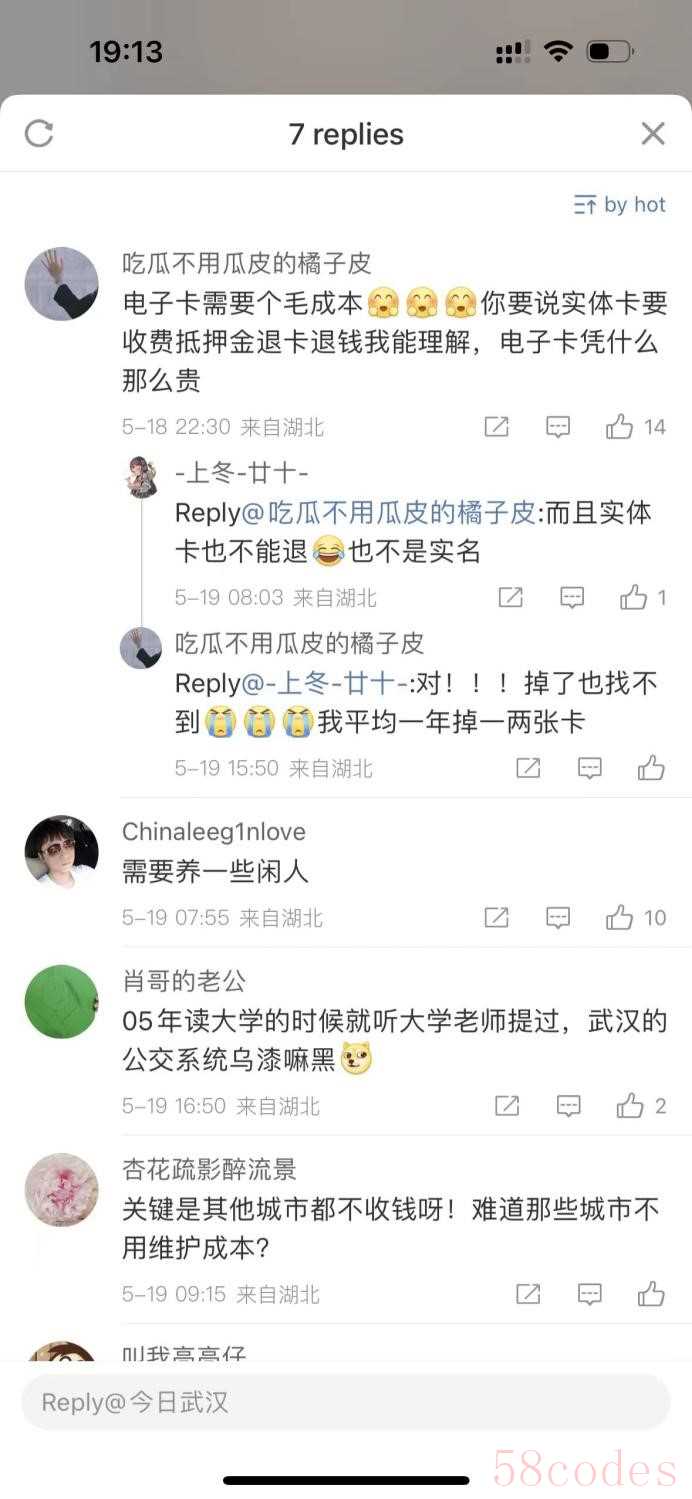Open 肖哥的老公's profile avatar

coord(61,1001)
